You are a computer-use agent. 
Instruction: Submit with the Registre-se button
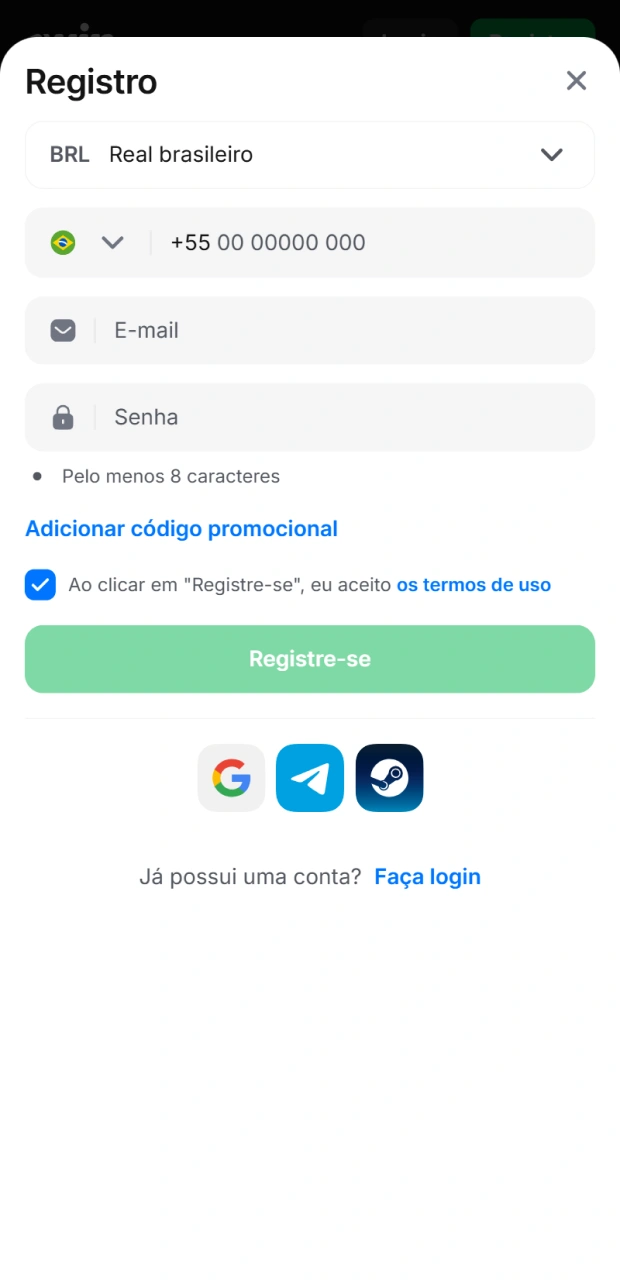(x=310, y=659)
